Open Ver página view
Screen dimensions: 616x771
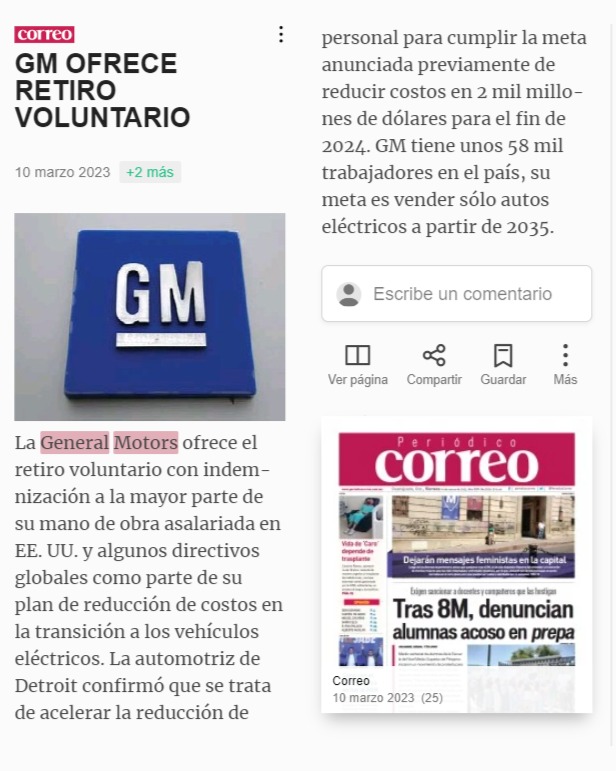pyautogui.click(x=358, y=365)
